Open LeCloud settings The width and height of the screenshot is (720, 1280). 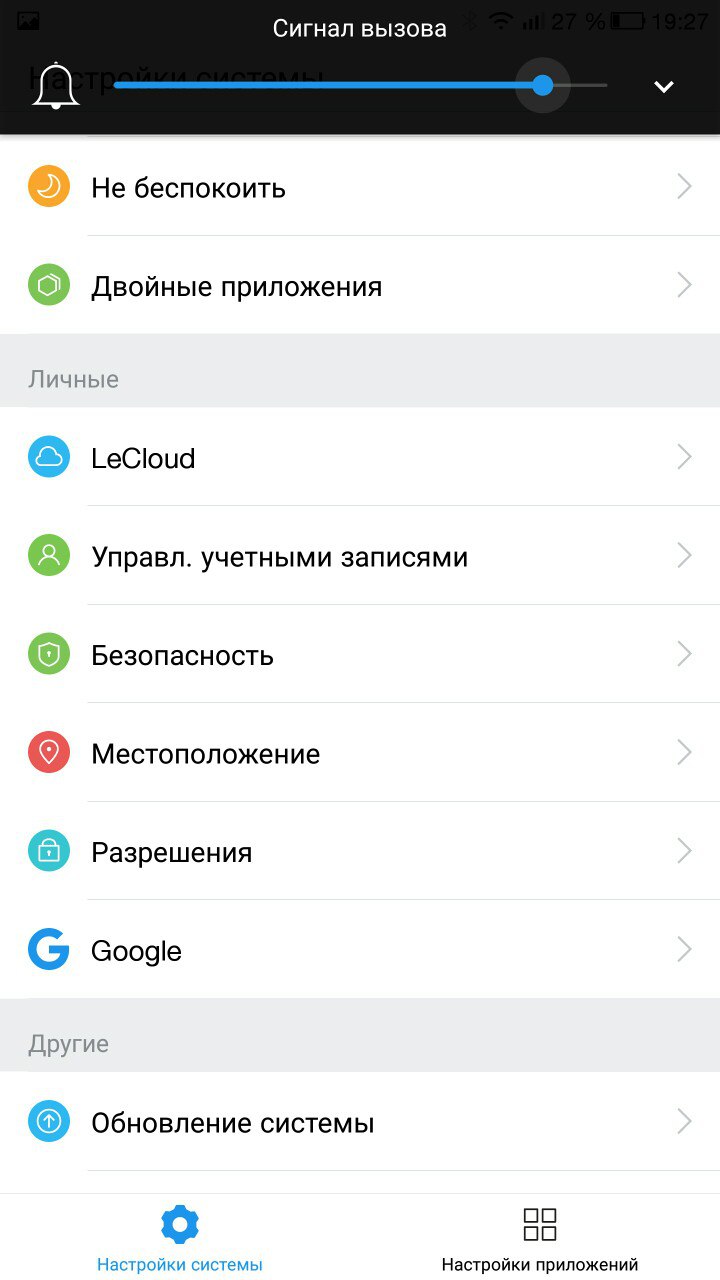click(360, 457)
